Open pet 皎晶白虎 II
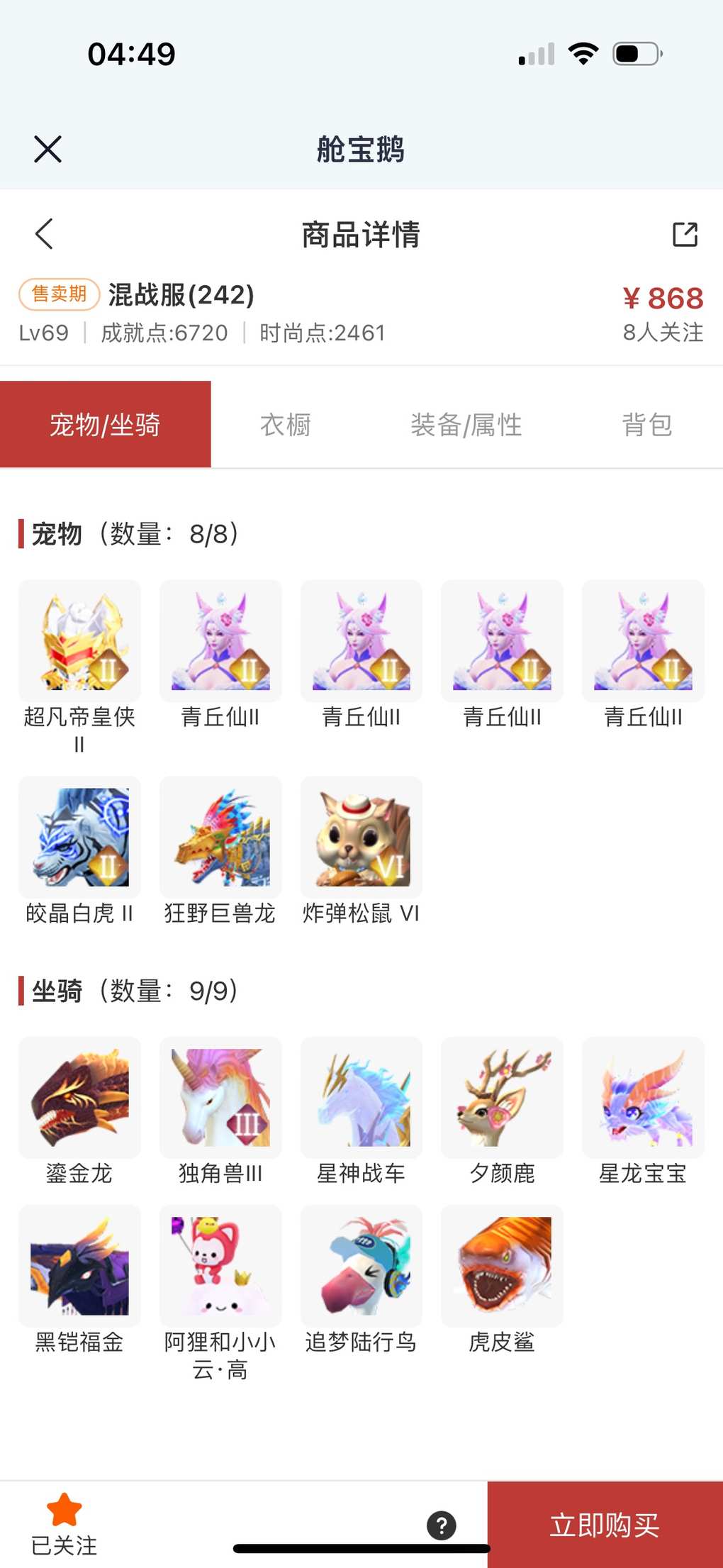 click(79, 838)
